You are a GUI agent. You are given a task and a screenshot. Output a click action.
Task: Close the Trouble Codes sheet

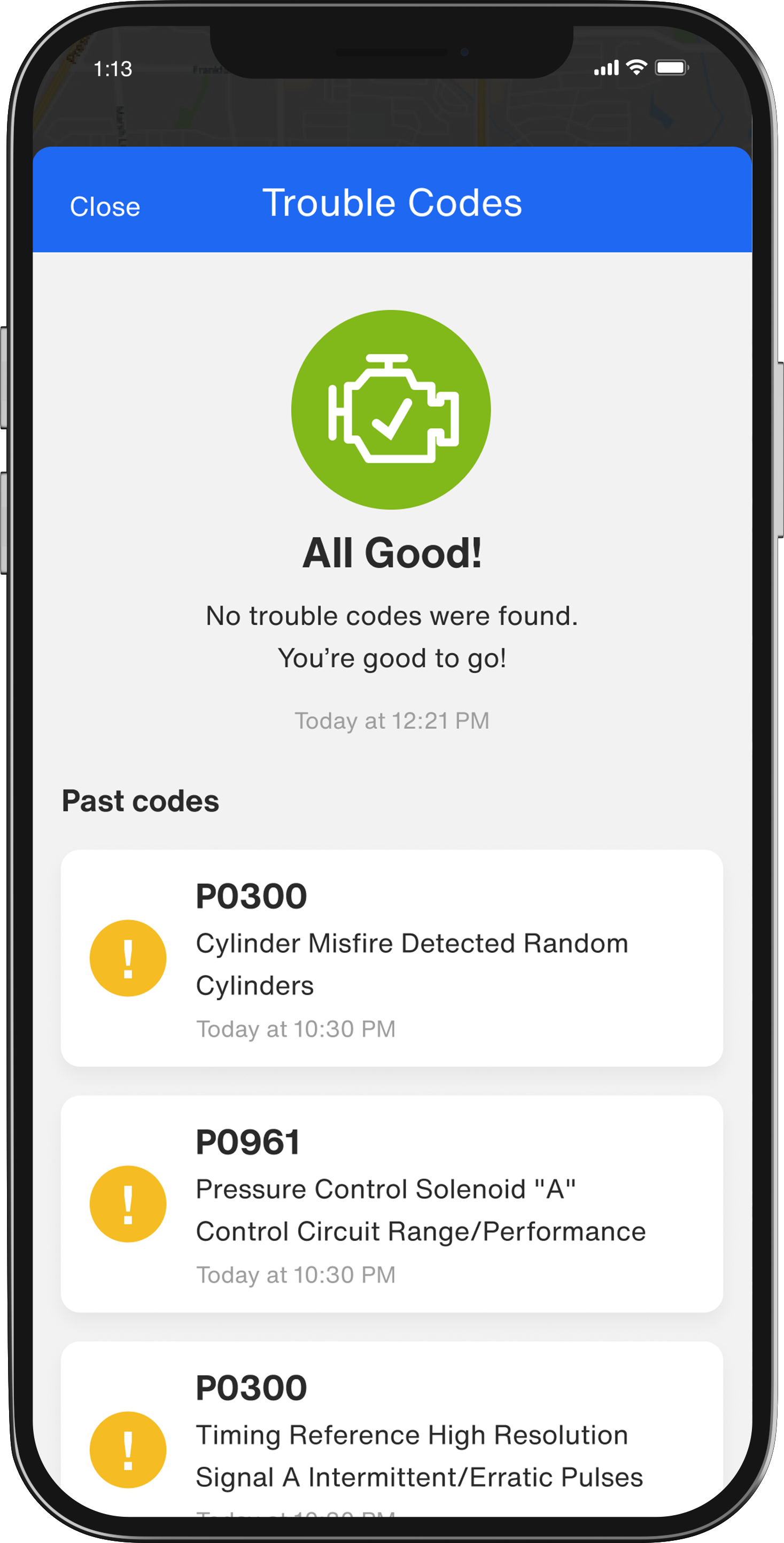105,207
